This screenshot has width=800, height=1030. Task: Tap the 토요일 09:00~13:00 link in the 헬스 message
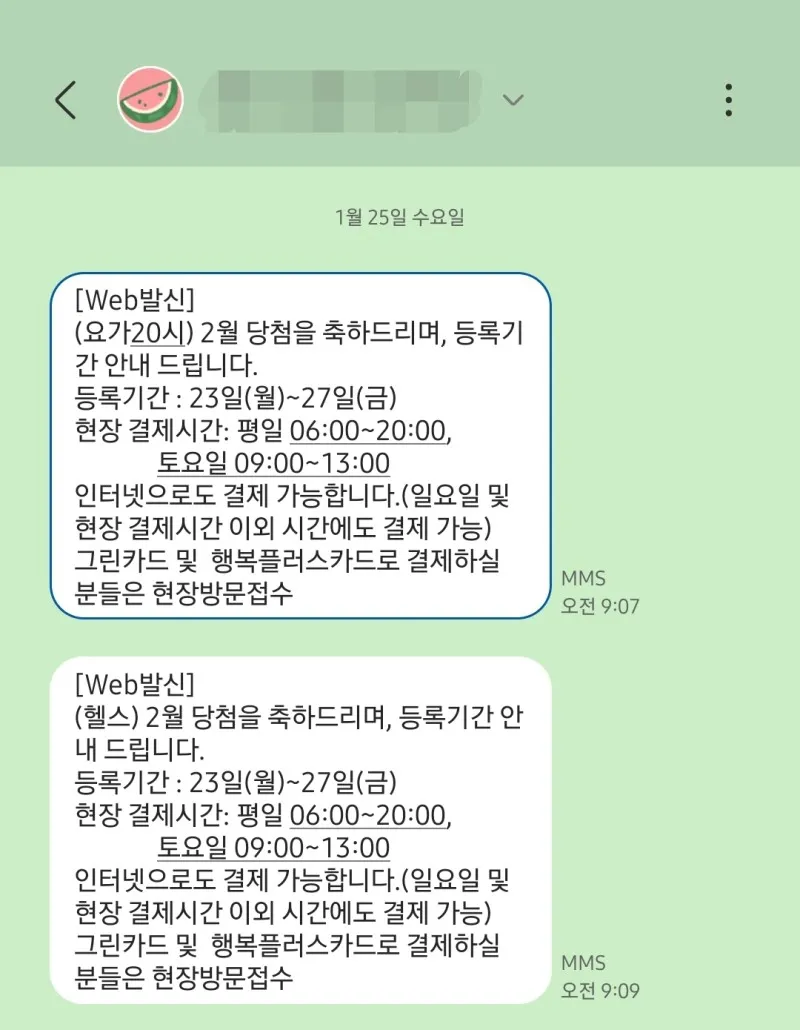pyautogui.click(x=273, y=848)
